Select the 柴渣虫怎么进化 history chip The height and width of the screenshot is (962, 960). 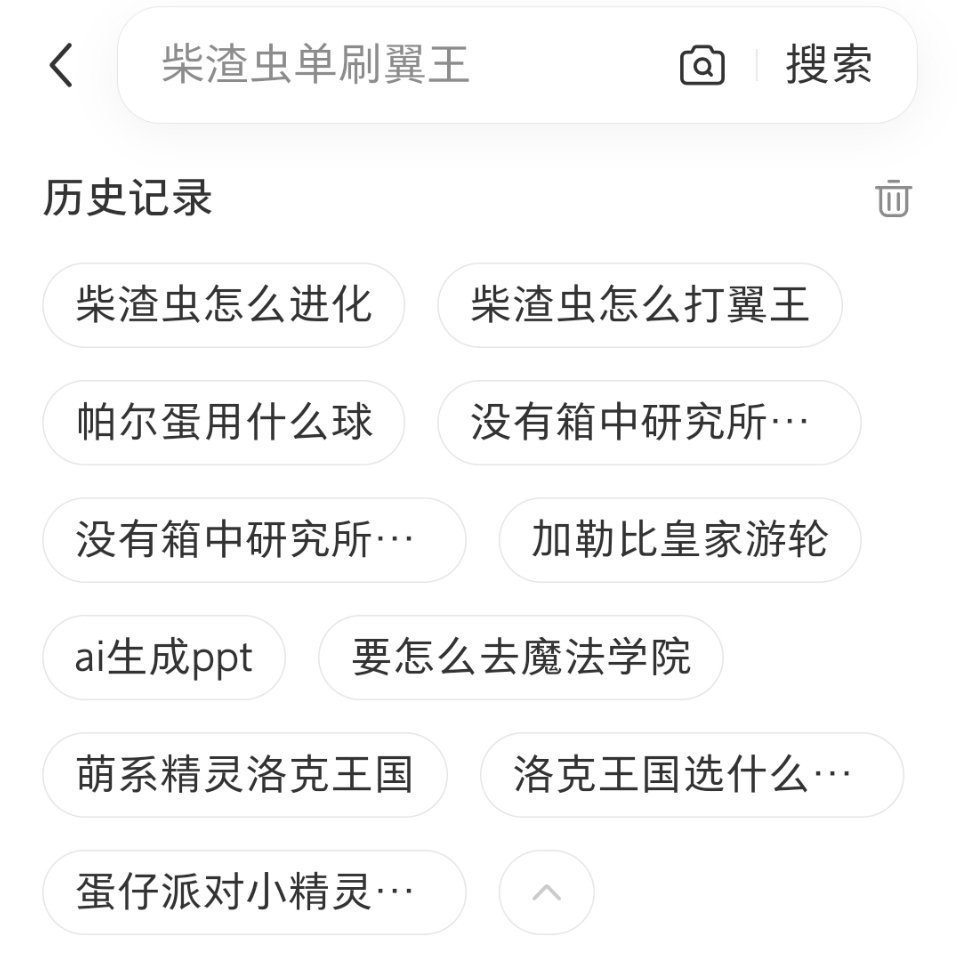pos(222,305)
